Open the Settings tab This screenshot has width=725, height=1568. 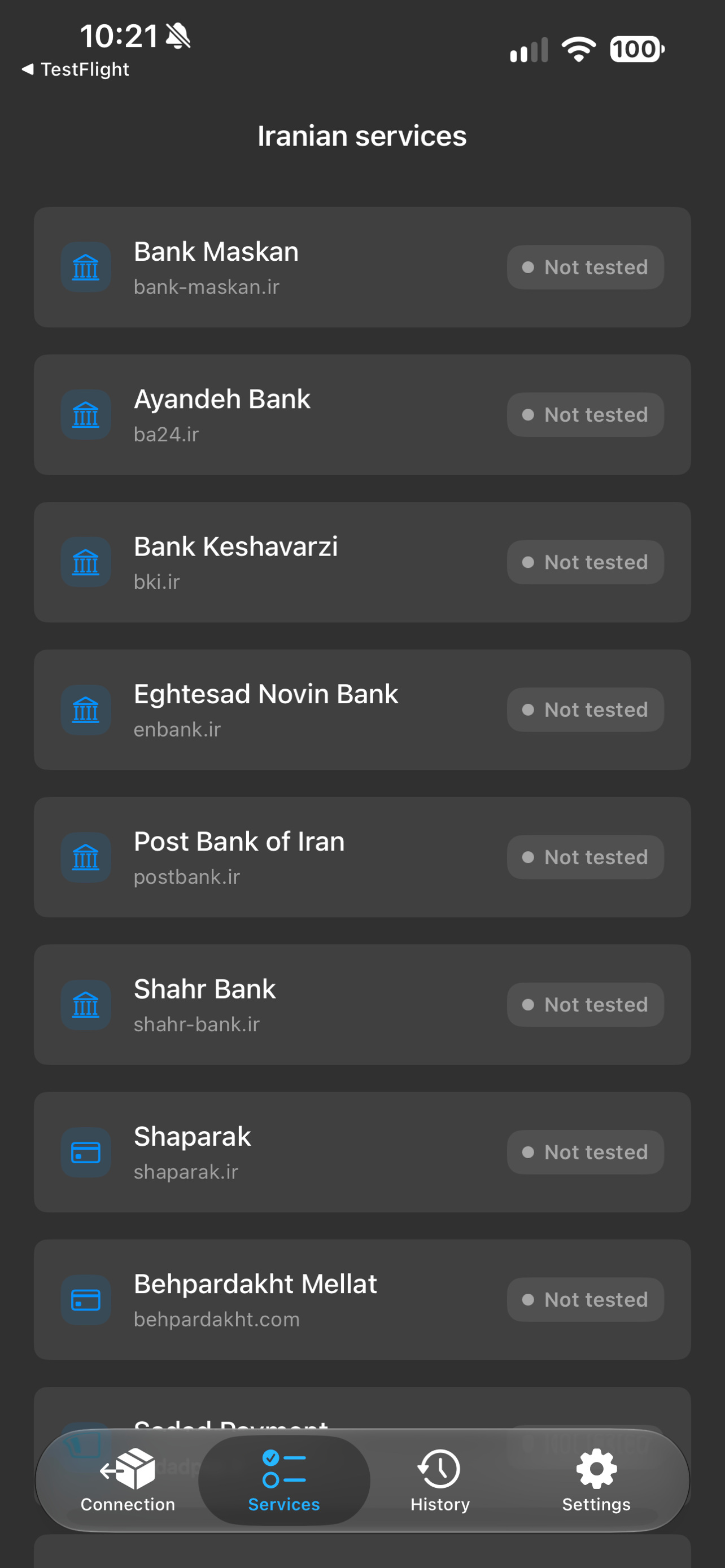click(597, 1481)
